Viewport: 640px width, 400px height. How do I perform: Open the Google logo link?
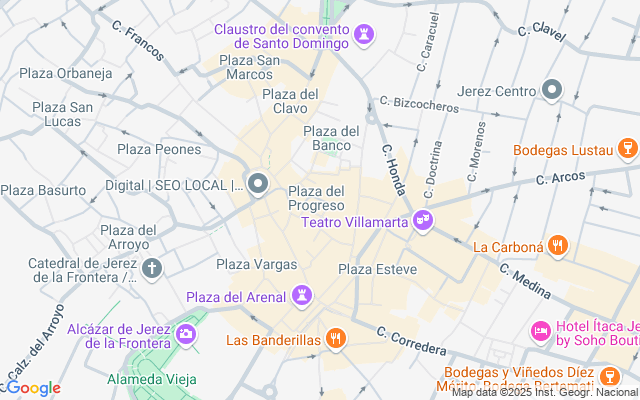32,388
